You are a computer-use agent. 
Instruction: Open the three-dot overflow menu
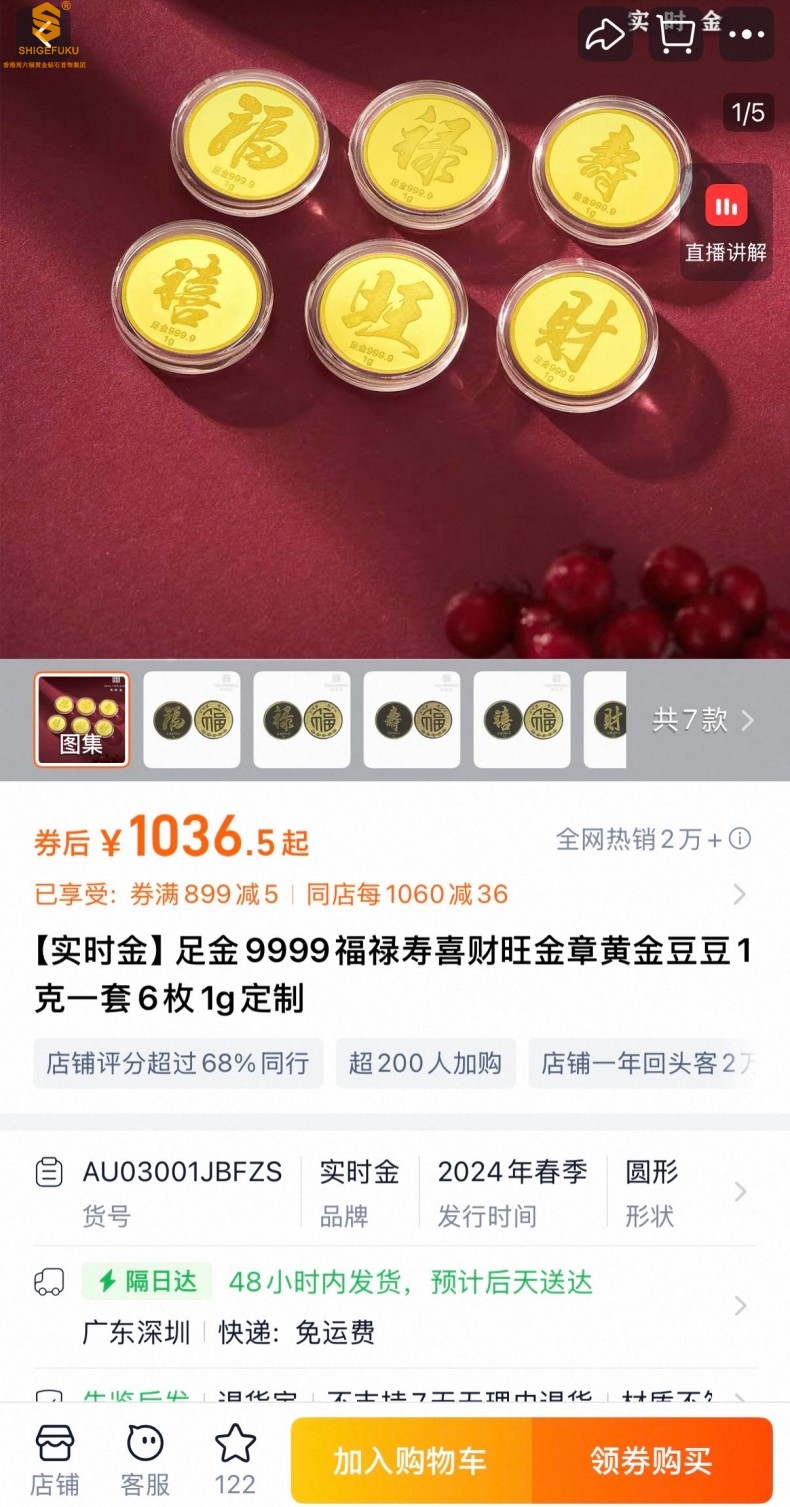746,36
